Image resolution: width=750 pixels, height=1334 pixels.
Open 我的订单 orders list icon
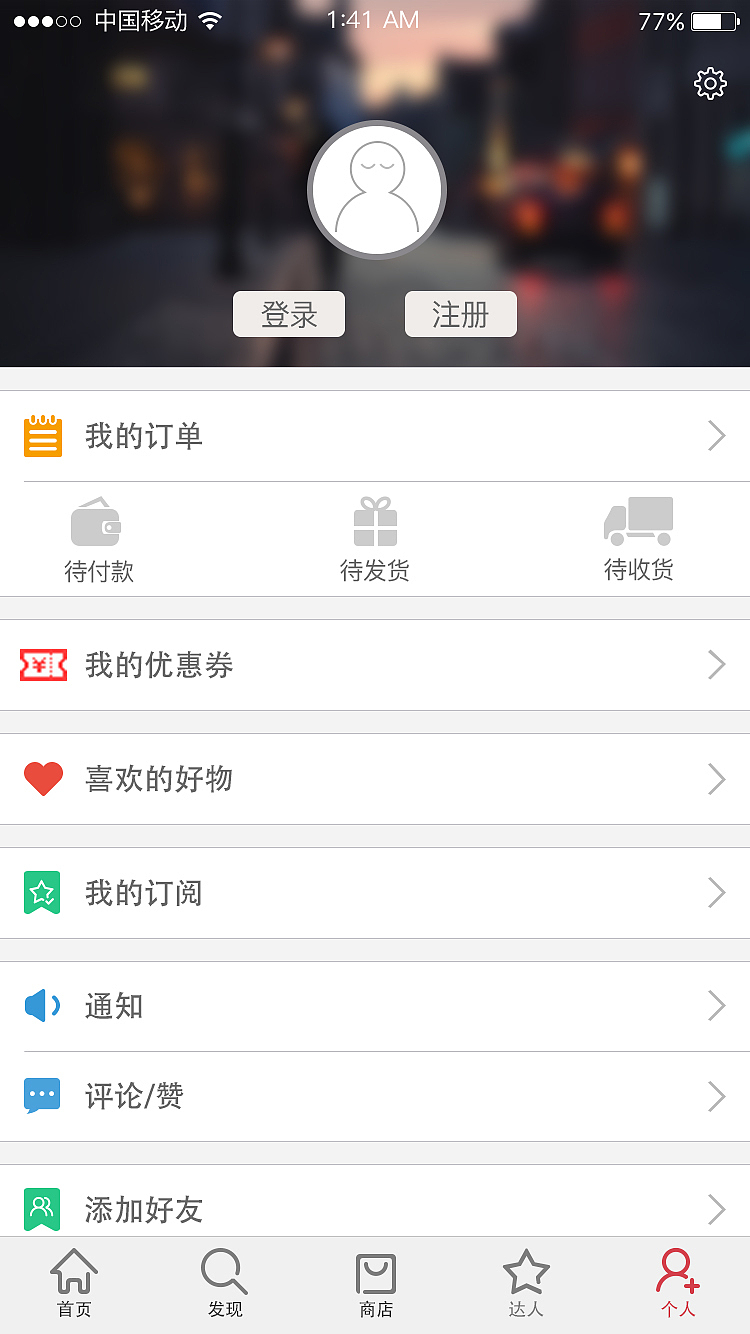(42, 435)
